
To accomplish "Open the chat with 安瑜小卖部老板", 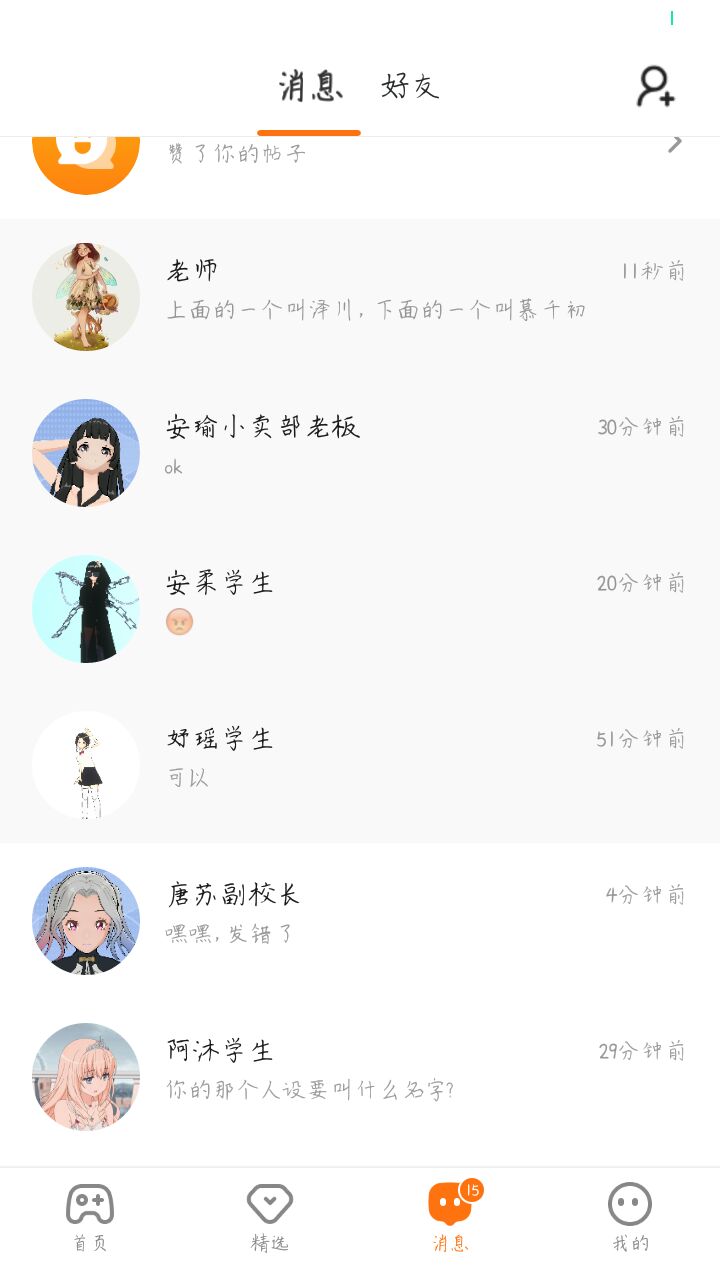I will pyautogui.click(x=360, y=453).
